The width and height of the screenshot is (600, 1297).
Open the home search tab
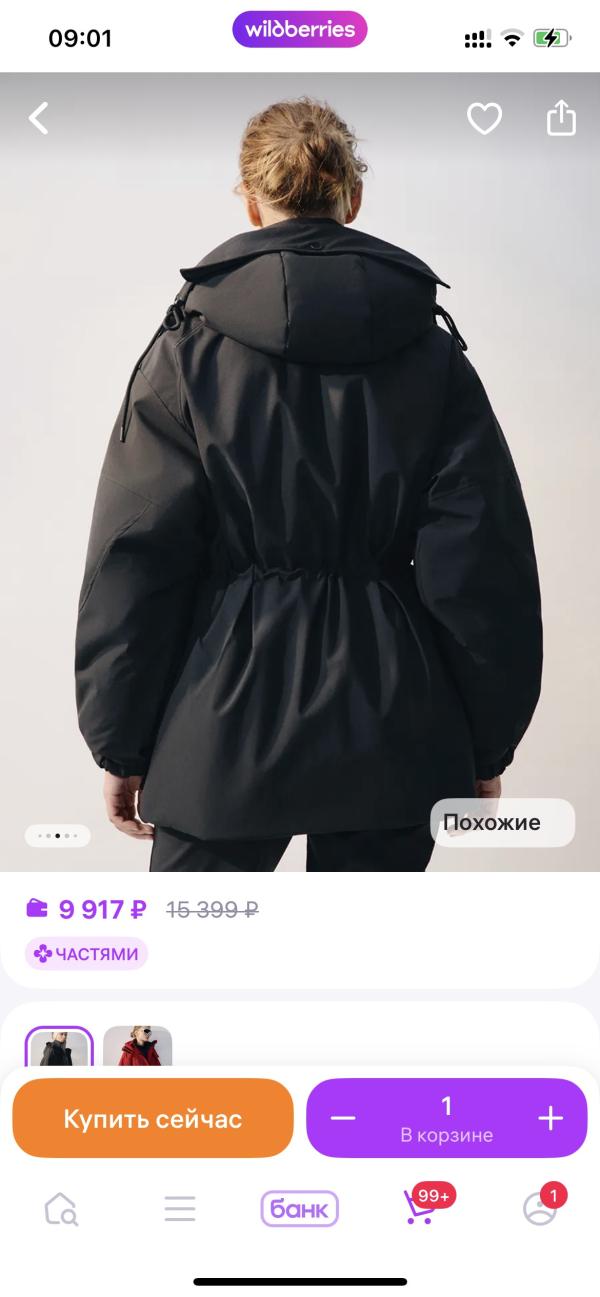click(x=61, y=1209)
